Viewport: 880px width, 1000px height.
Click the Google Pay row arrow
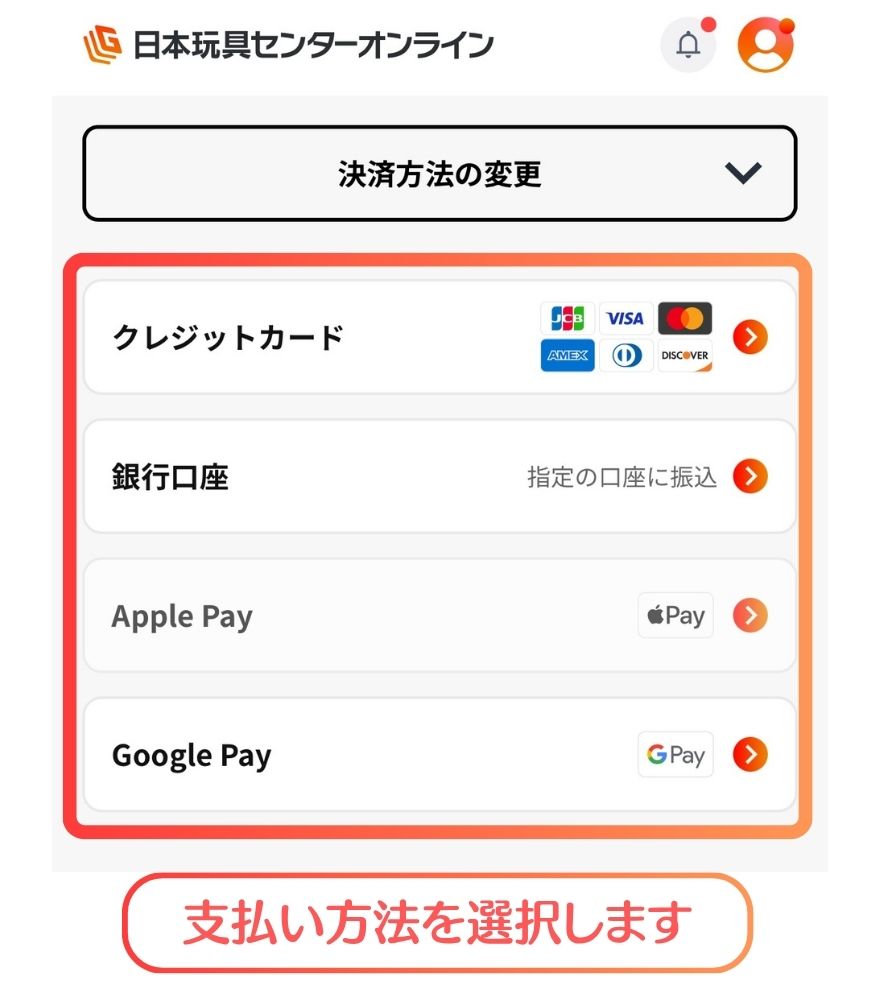(x=749, y=755)
